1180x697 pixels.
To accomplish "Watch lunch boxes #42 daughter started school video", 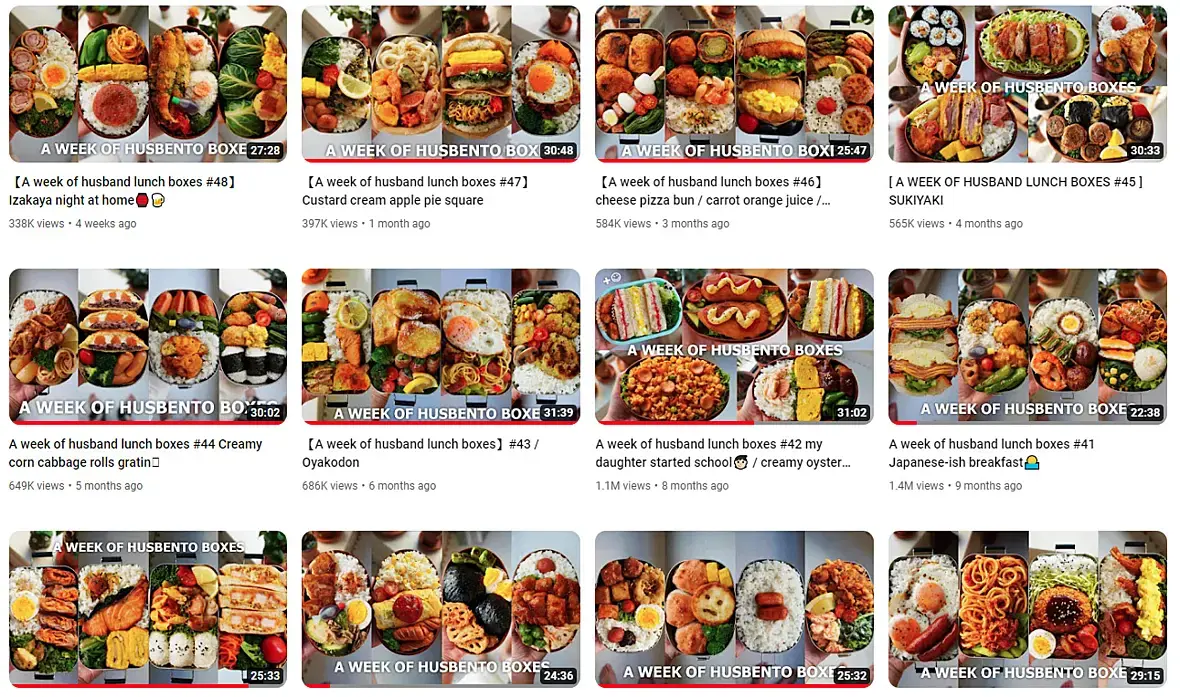I will click(x=734, y=346).
